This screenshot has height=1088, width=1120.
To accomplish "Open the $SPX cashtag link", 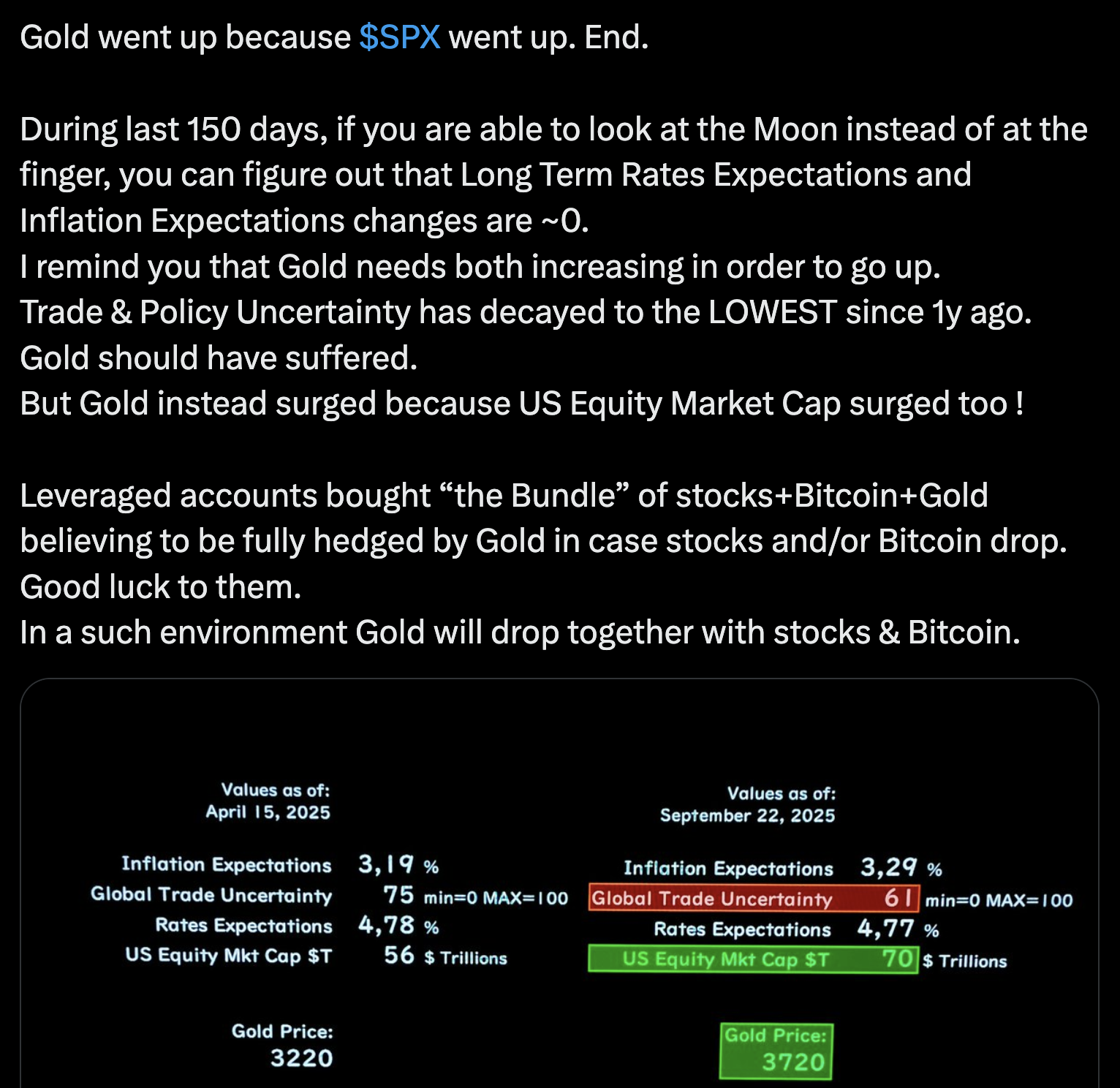I will pyautogui.click(x=399, y=38).
